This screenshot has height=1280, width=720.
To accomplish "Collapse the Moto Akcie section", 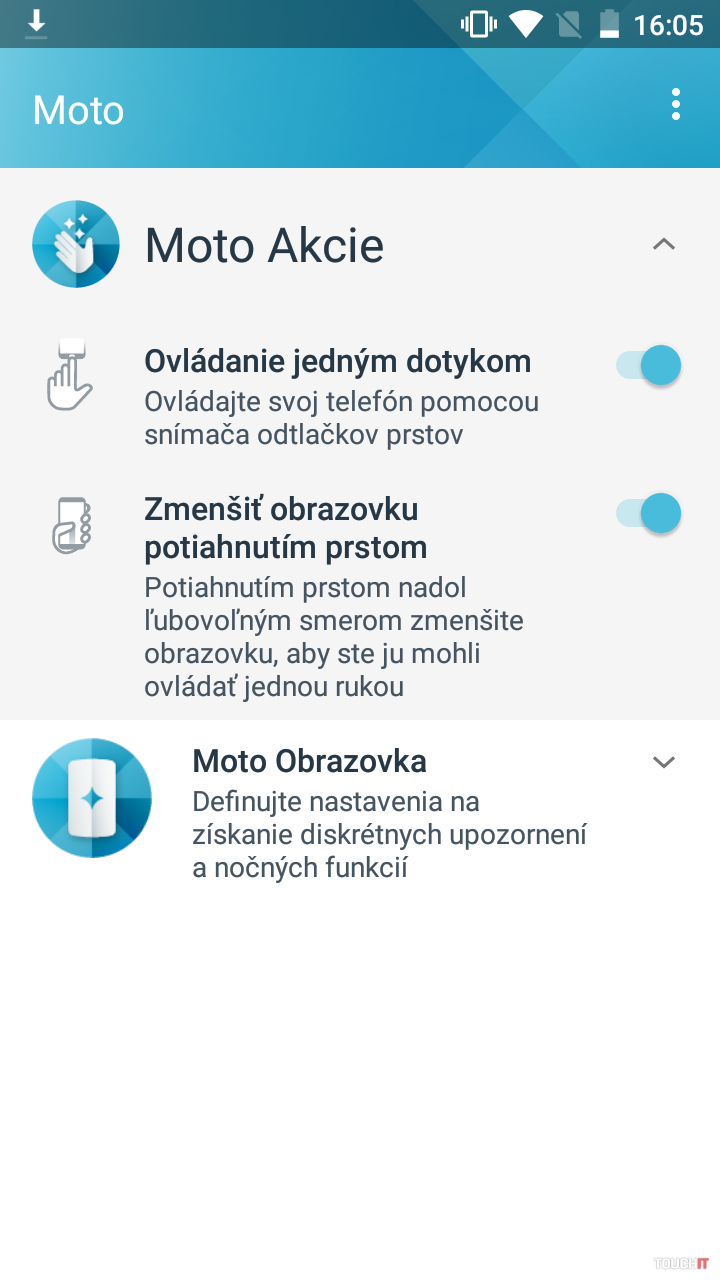I will point(663,244).
